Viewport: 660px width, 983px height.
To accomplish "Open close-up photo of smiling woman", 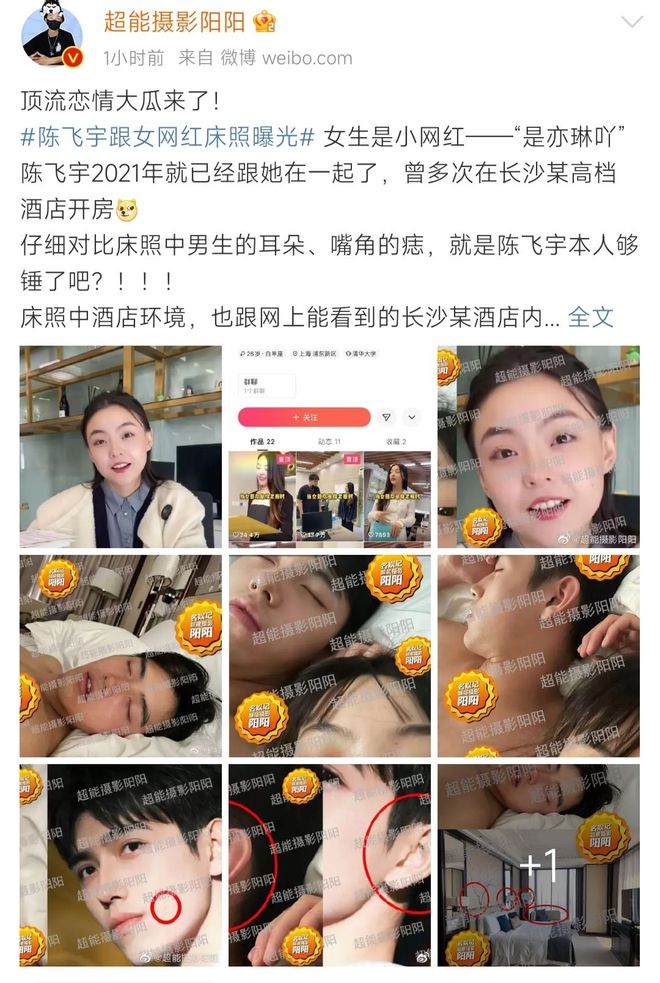I will 538,447.
